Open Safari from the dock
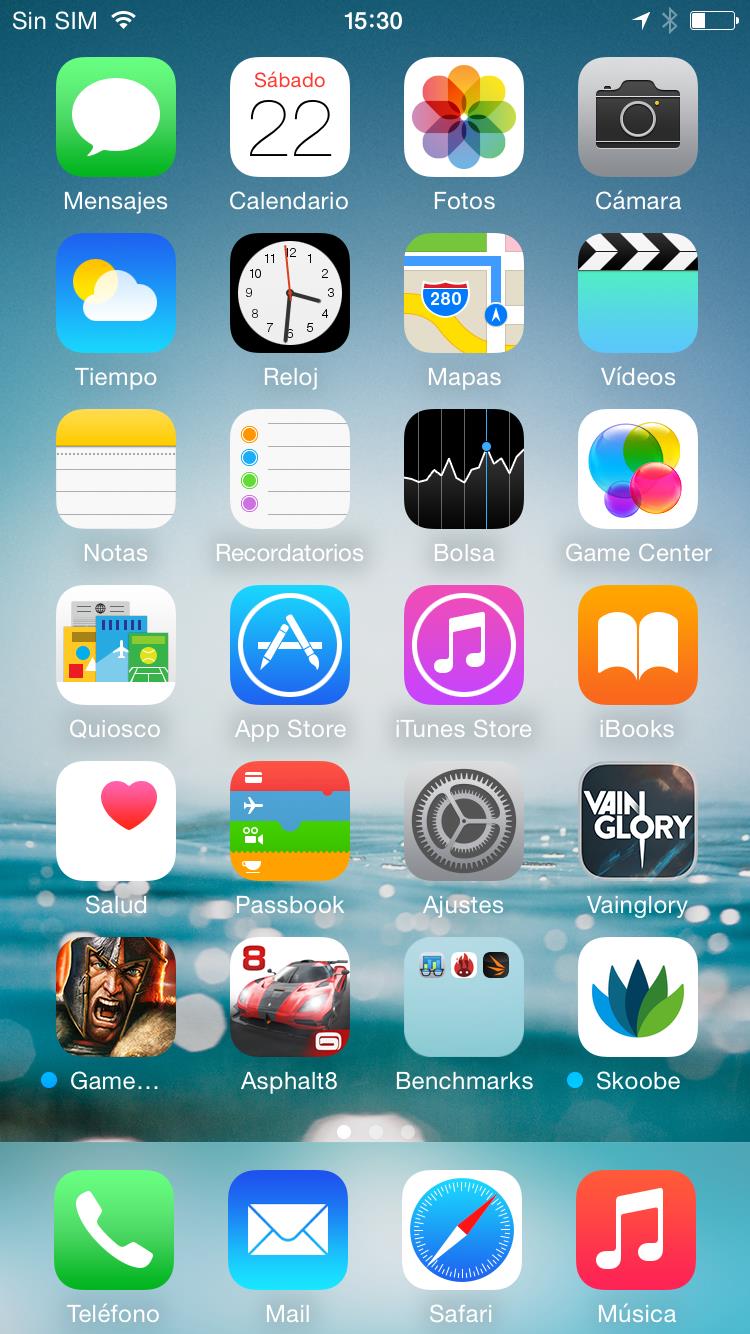Viewport: 750px width, 1334px height. [x=462, y=1230]
